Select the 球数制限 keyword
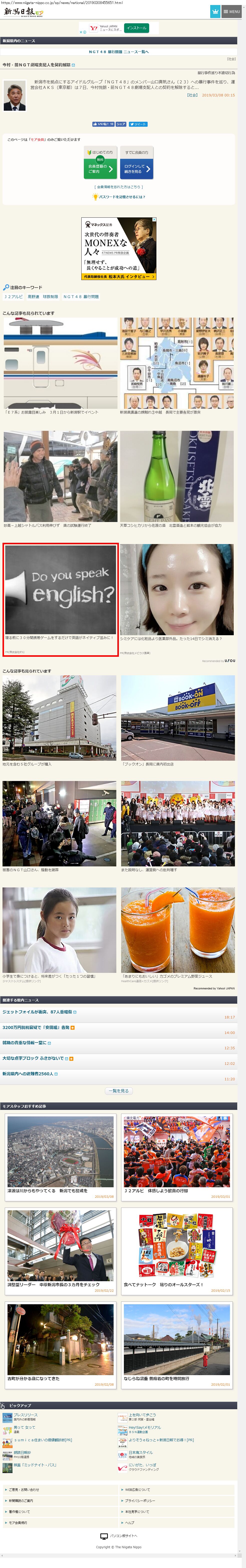The image size is (246, 1568). [x=50, y=296]
